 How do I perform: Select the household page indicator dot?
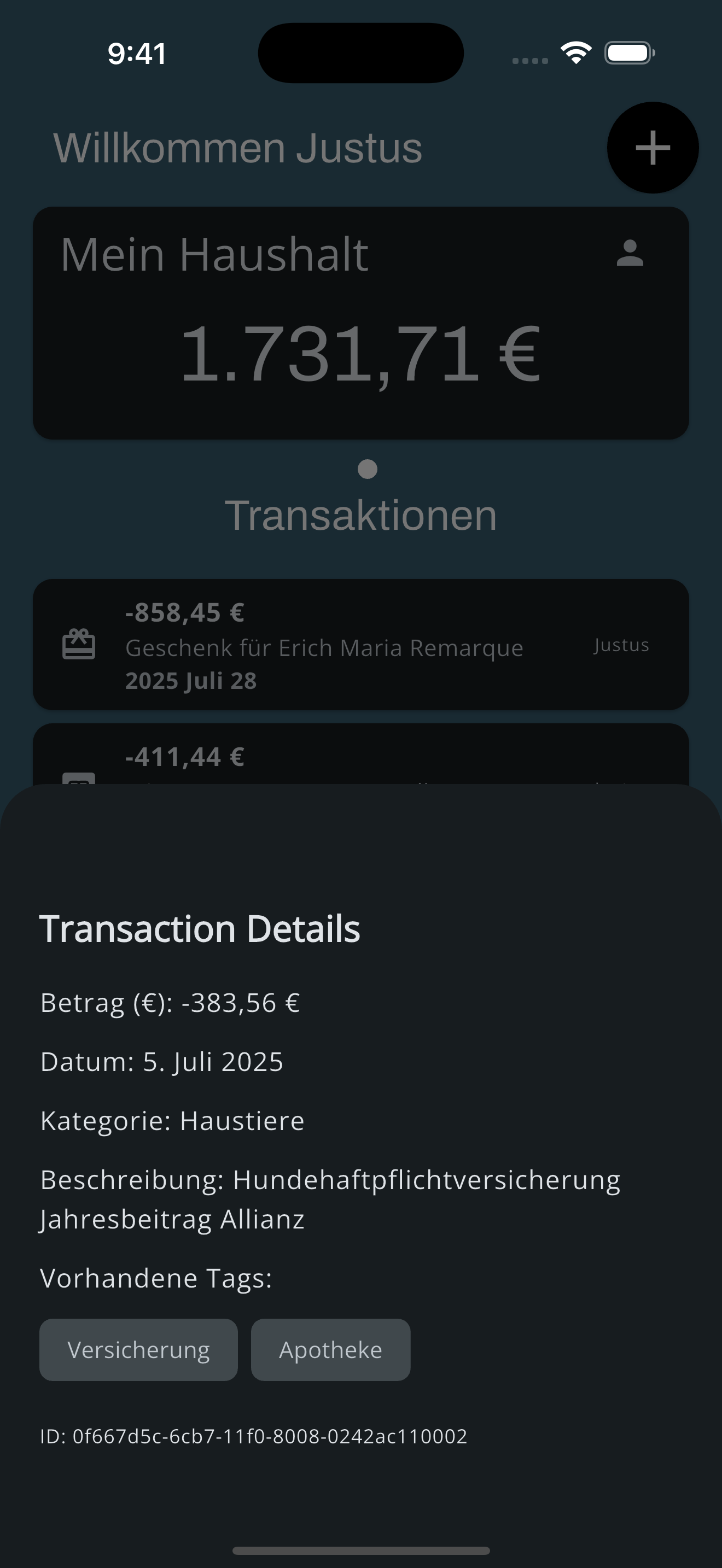pos(367,469)
